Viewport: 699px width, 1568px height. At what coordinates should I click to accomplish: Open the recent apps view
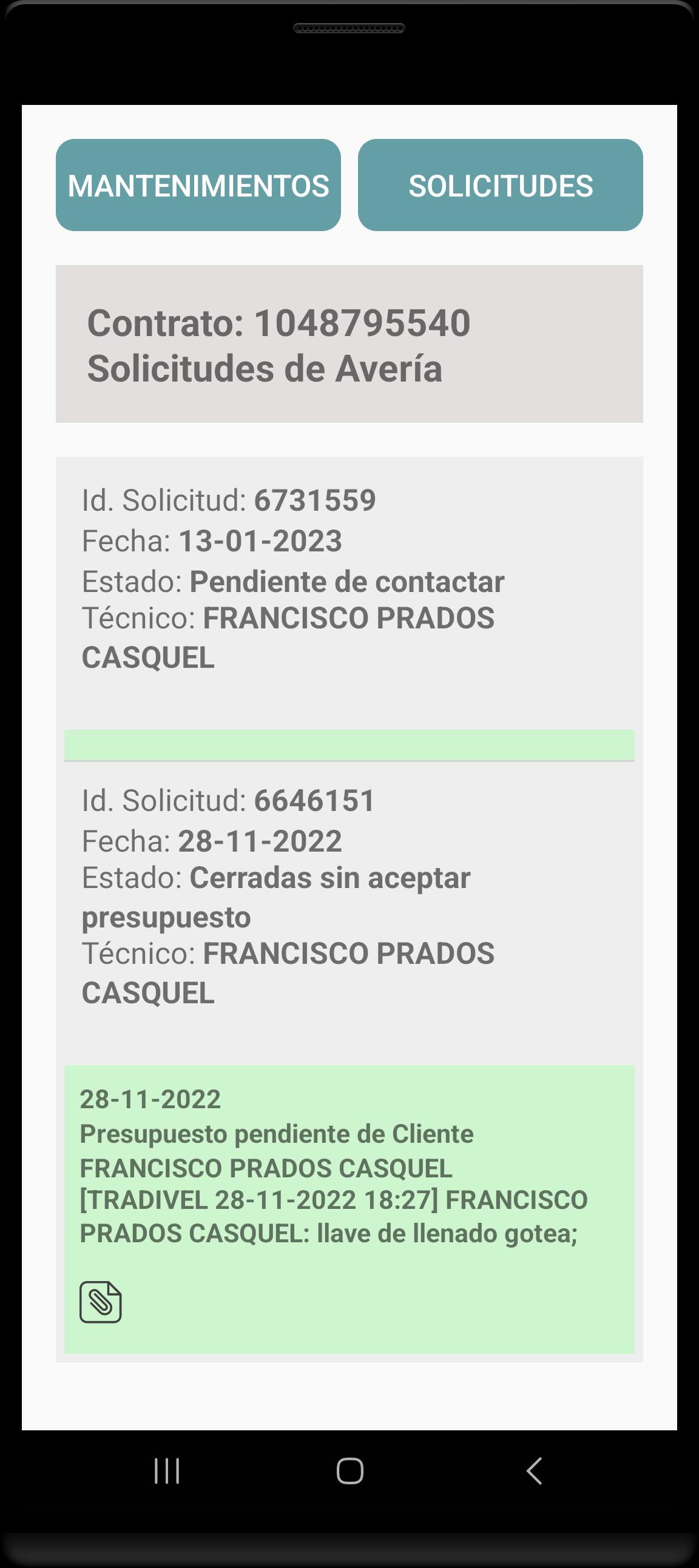coord(166,1471)
